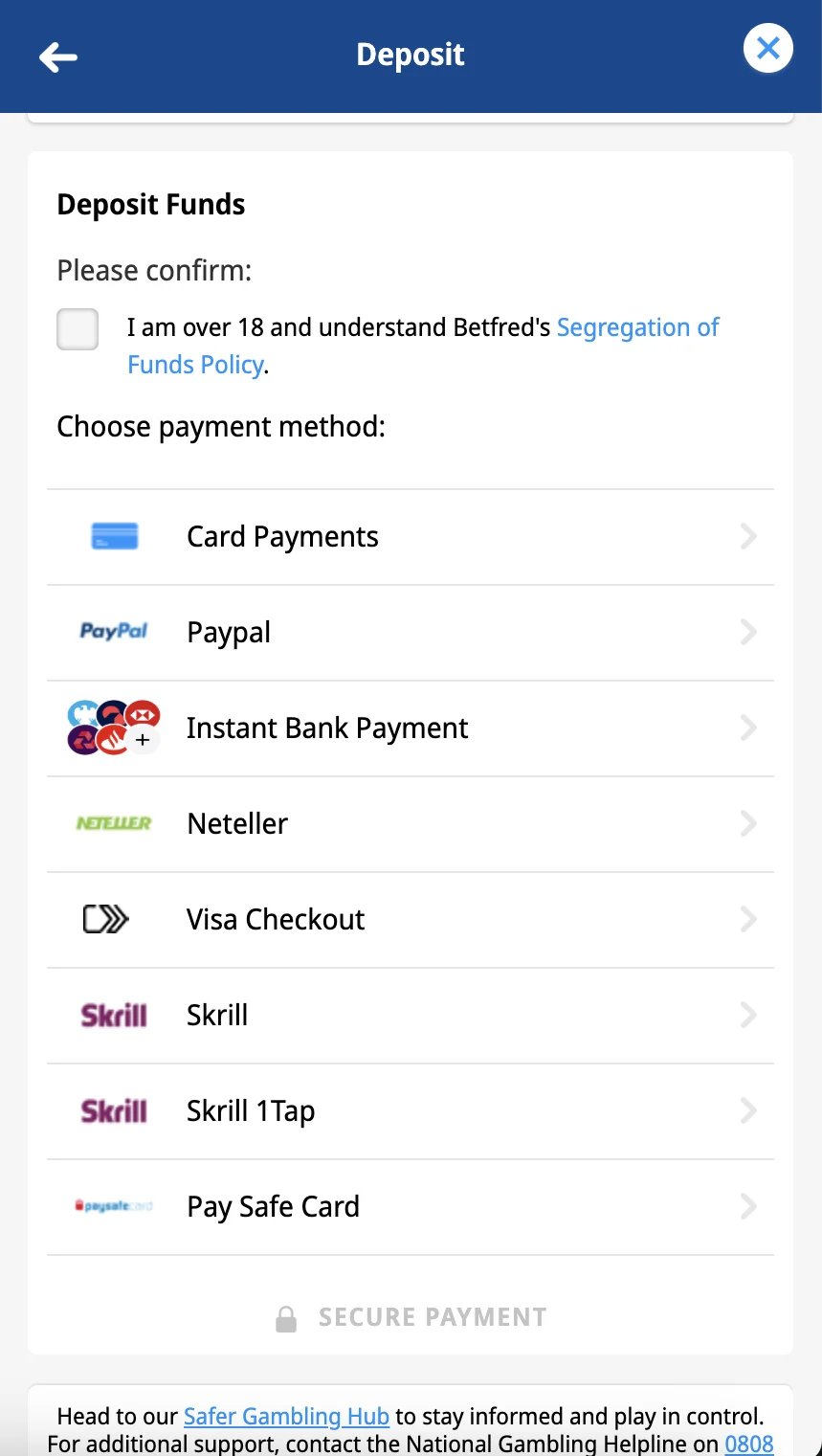
Task: Select Skrill 1Tap payment method
Action: (410, 1111)
